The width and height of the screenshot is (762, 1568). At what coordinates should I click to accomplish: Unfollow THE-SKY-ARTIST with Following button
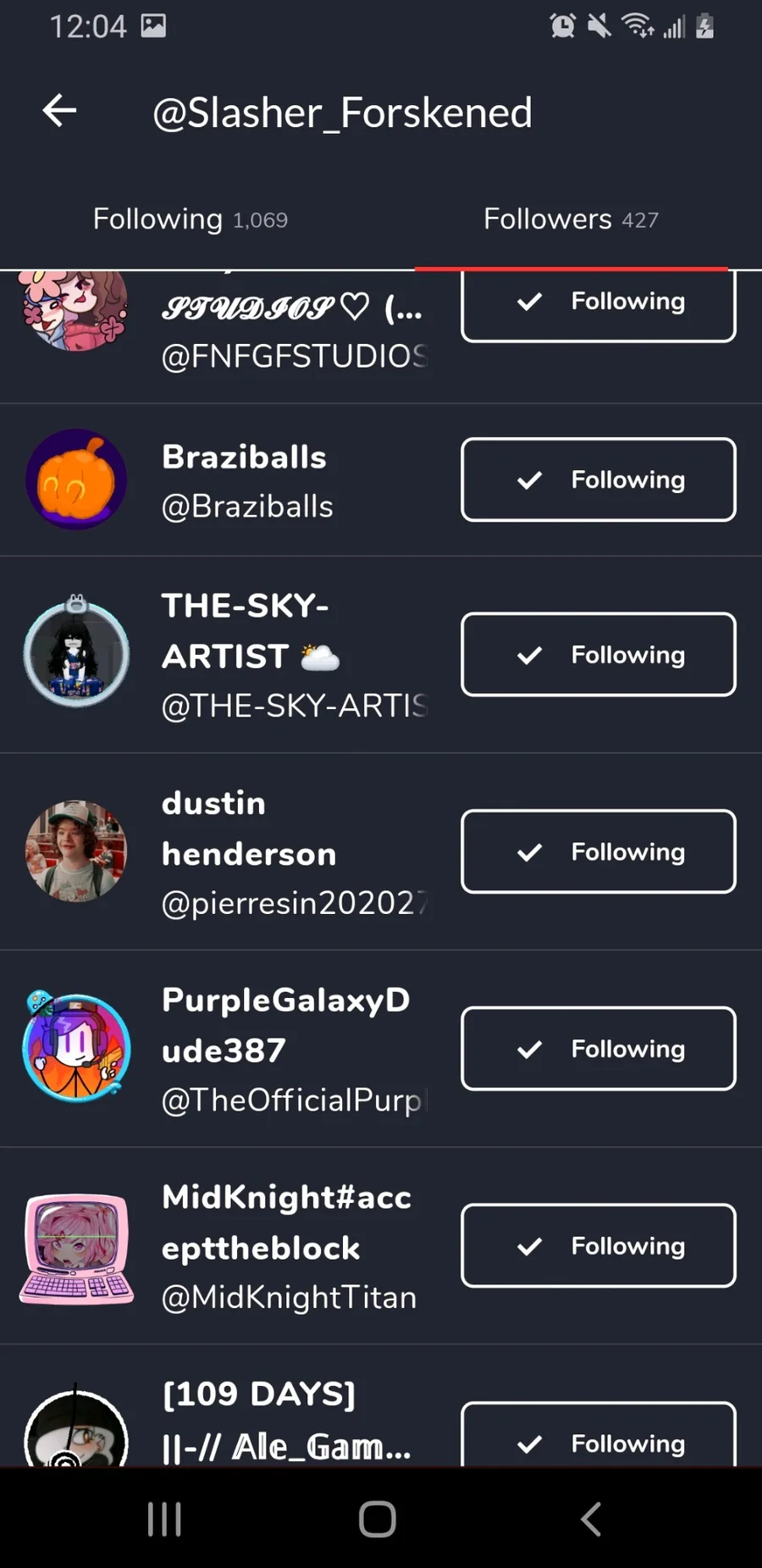coord(598,655)
